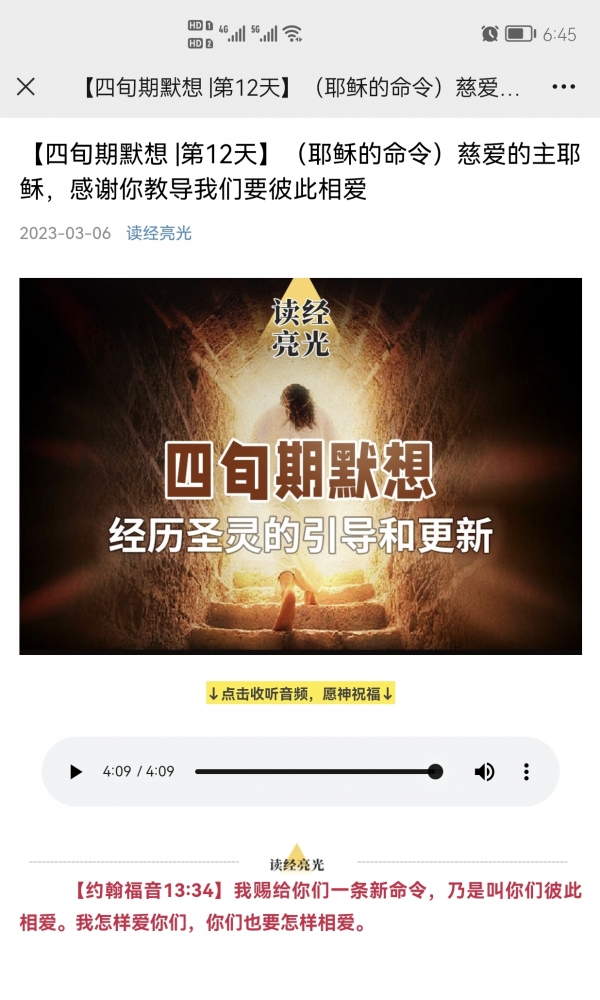600x1000 pixels.
Task: Tap the audio progress slider
Action: (315, 772)
